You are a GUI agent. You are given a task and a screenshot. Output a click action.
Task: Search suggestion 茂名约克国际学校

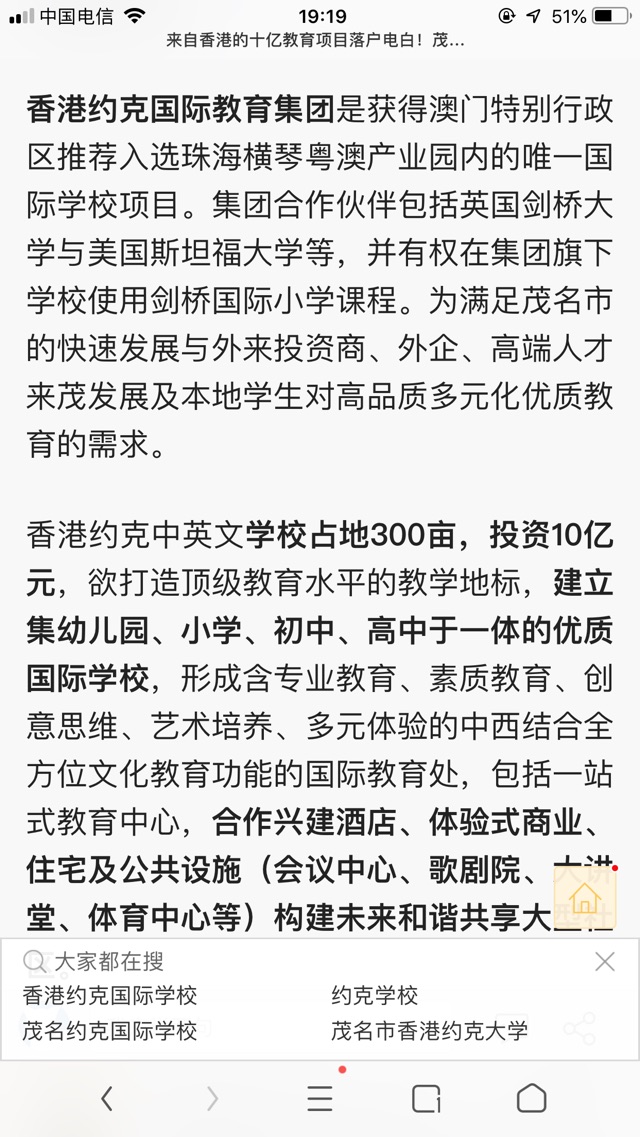[x=110, y=1031]
